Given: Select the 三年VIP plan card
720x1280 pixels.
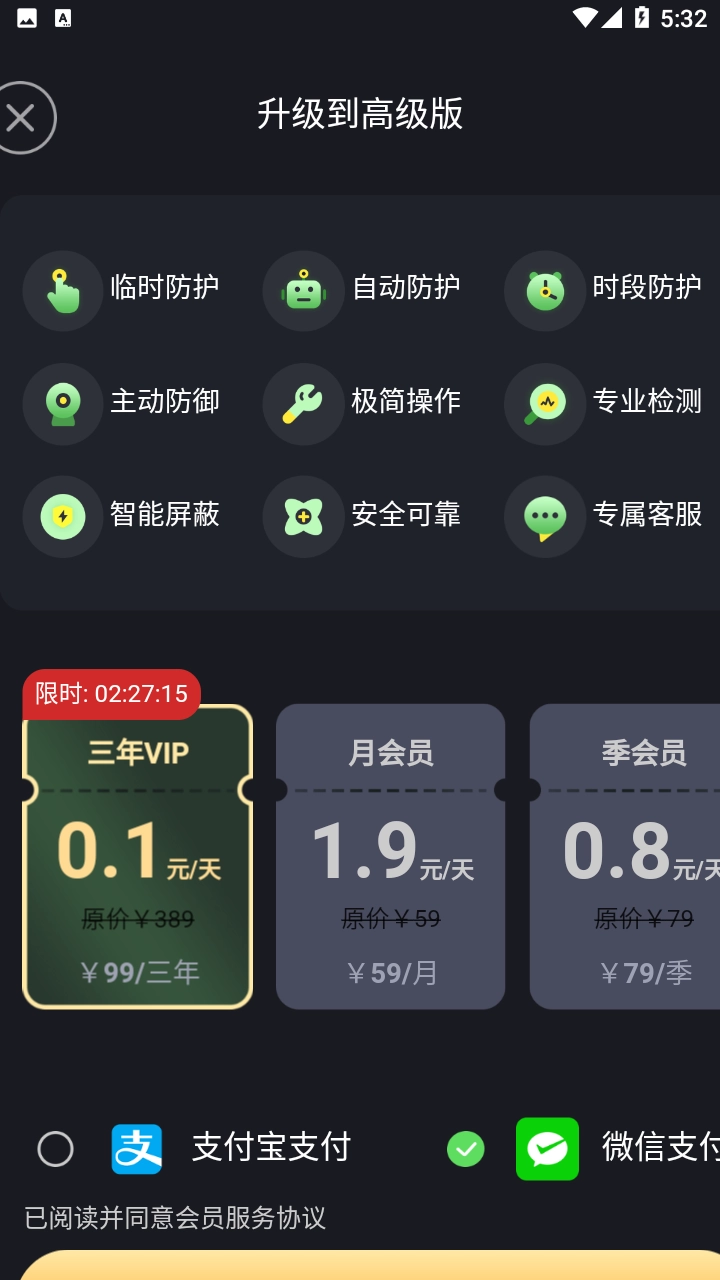Looking at the screenshot, I should point(138,856).
